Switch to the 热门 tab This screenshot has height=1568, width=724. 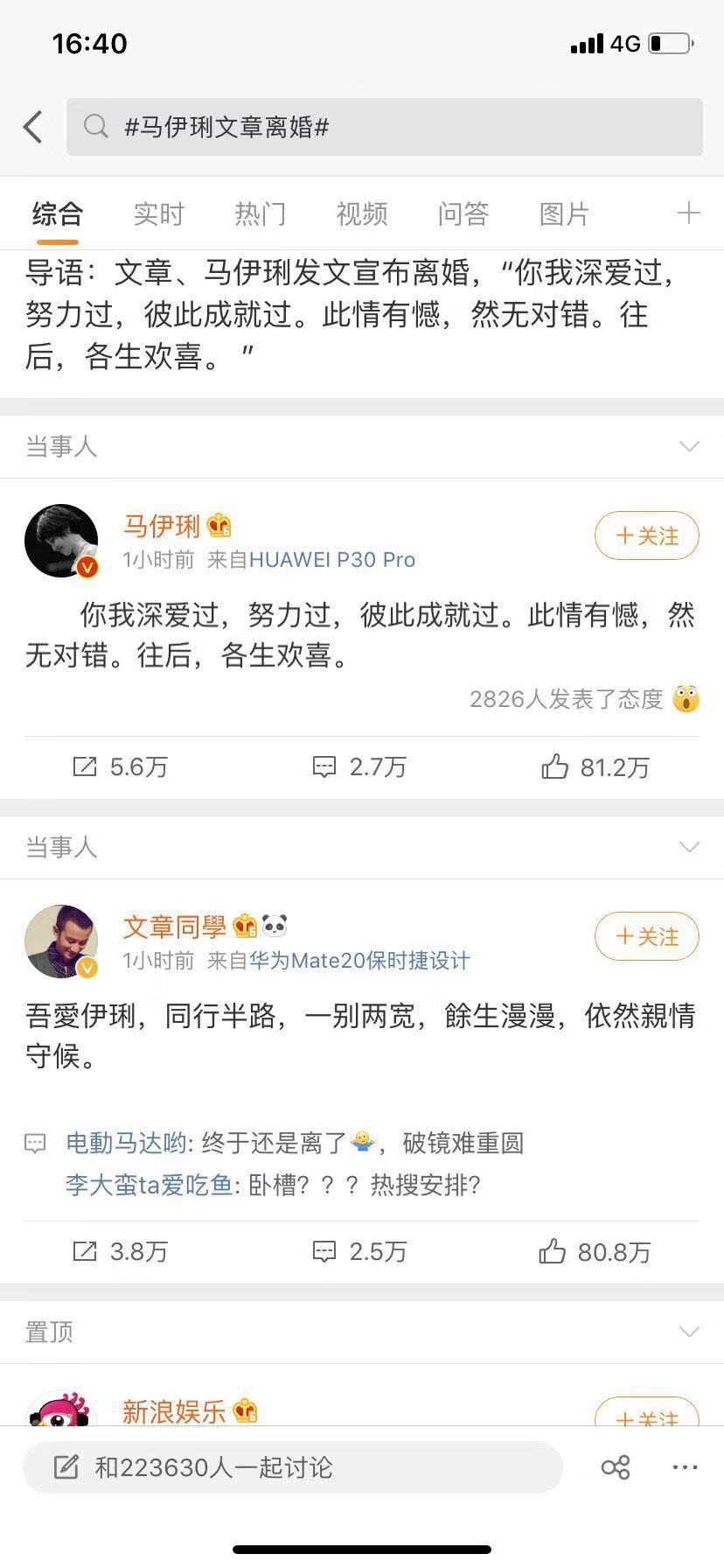[260, 213]
